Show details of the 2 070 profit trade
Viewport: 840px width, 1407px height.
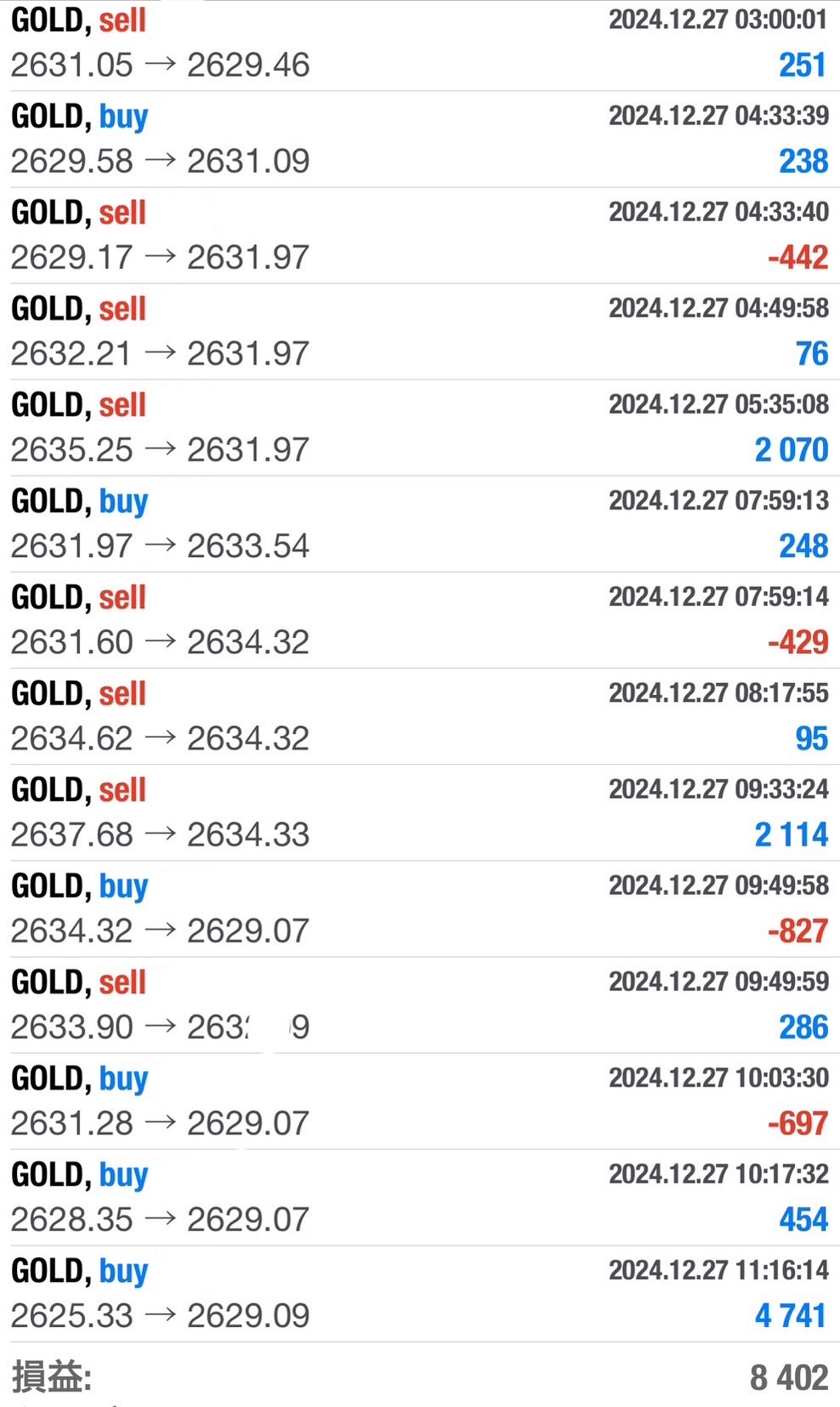(x=420, y=428)
